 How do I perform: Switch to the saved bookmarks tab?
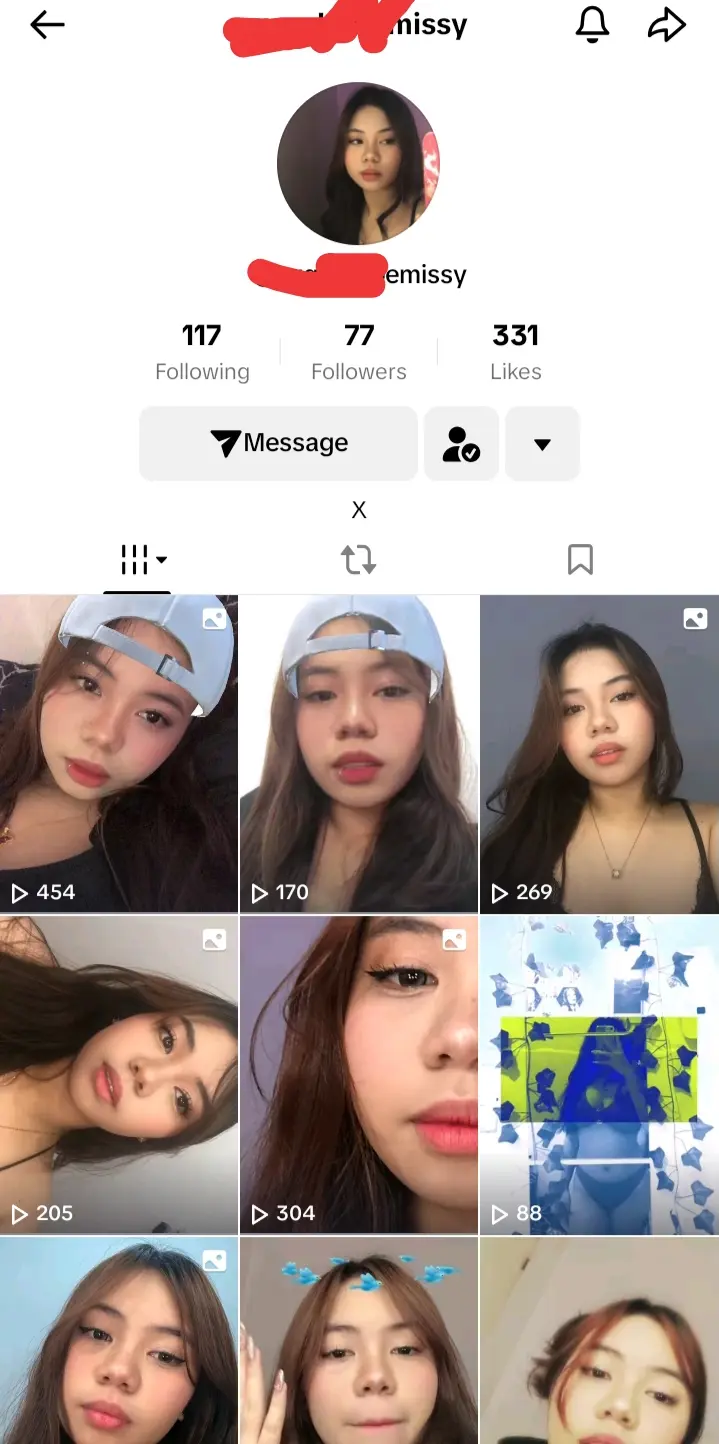tap(580, 560)
